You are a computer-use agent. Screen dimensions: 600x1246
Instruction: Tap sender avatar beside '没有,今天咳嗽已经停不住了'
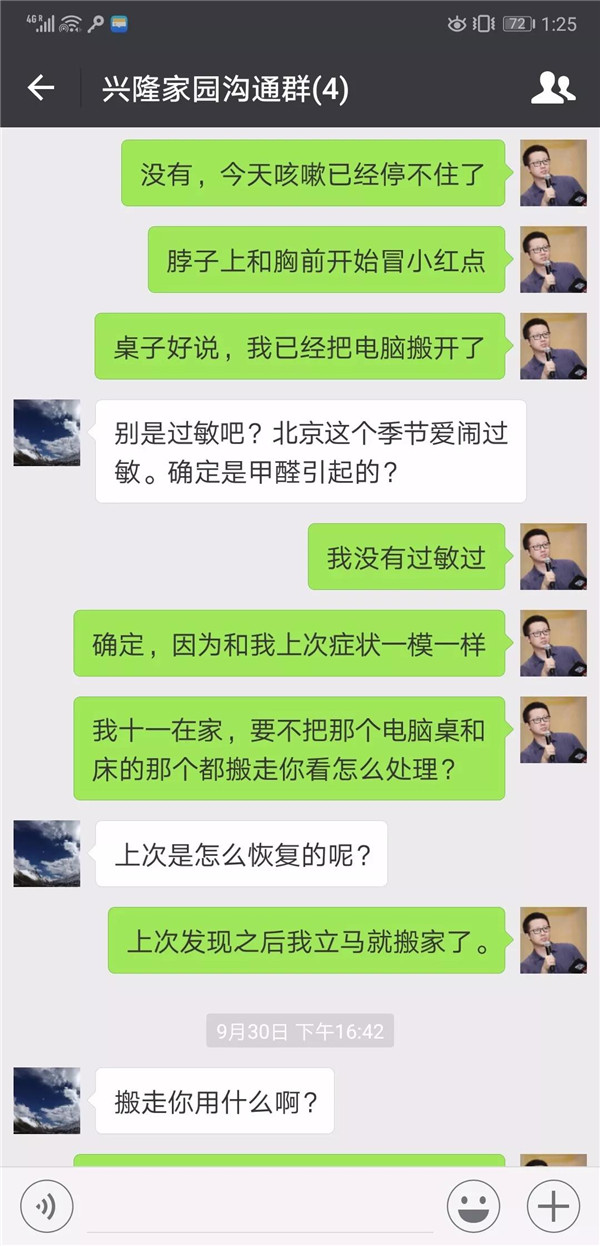point(553,173)
